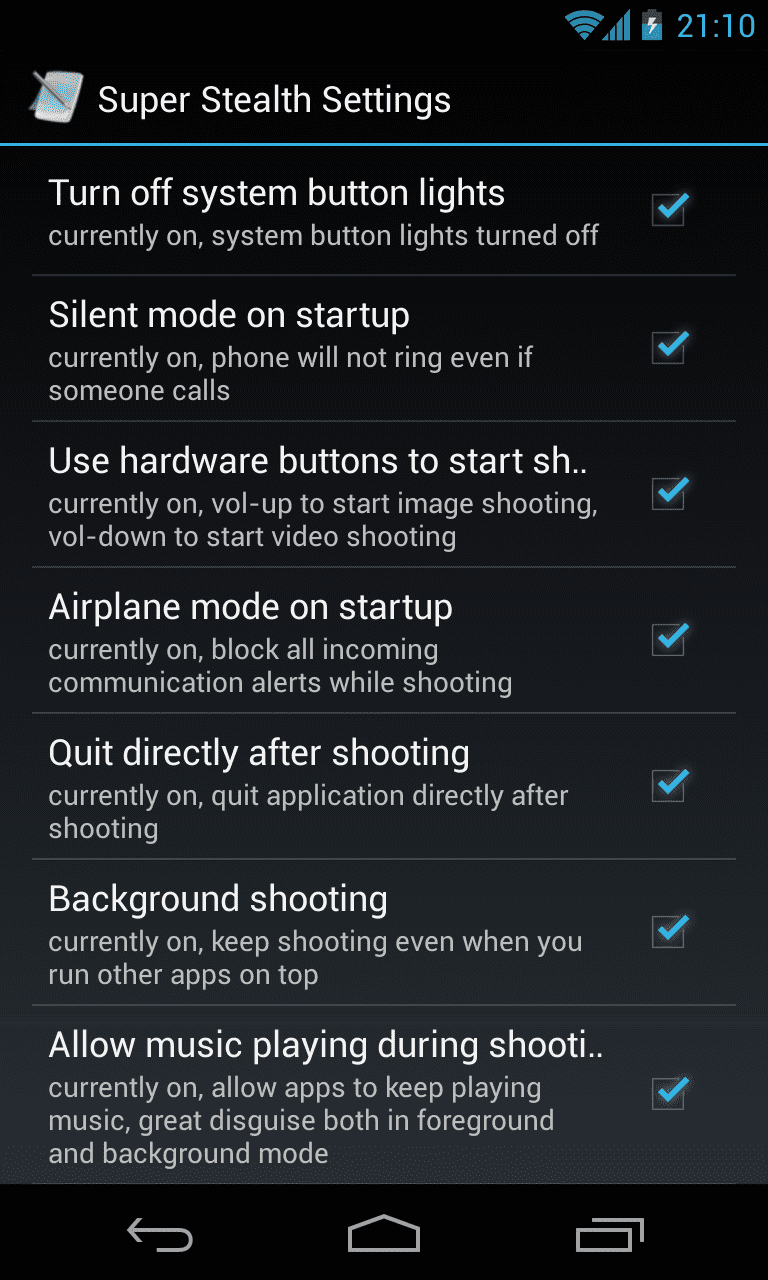Toggle Allow music playing during shooting
The height and width of the screenshot is (1280, 768).
point(668,1093)
